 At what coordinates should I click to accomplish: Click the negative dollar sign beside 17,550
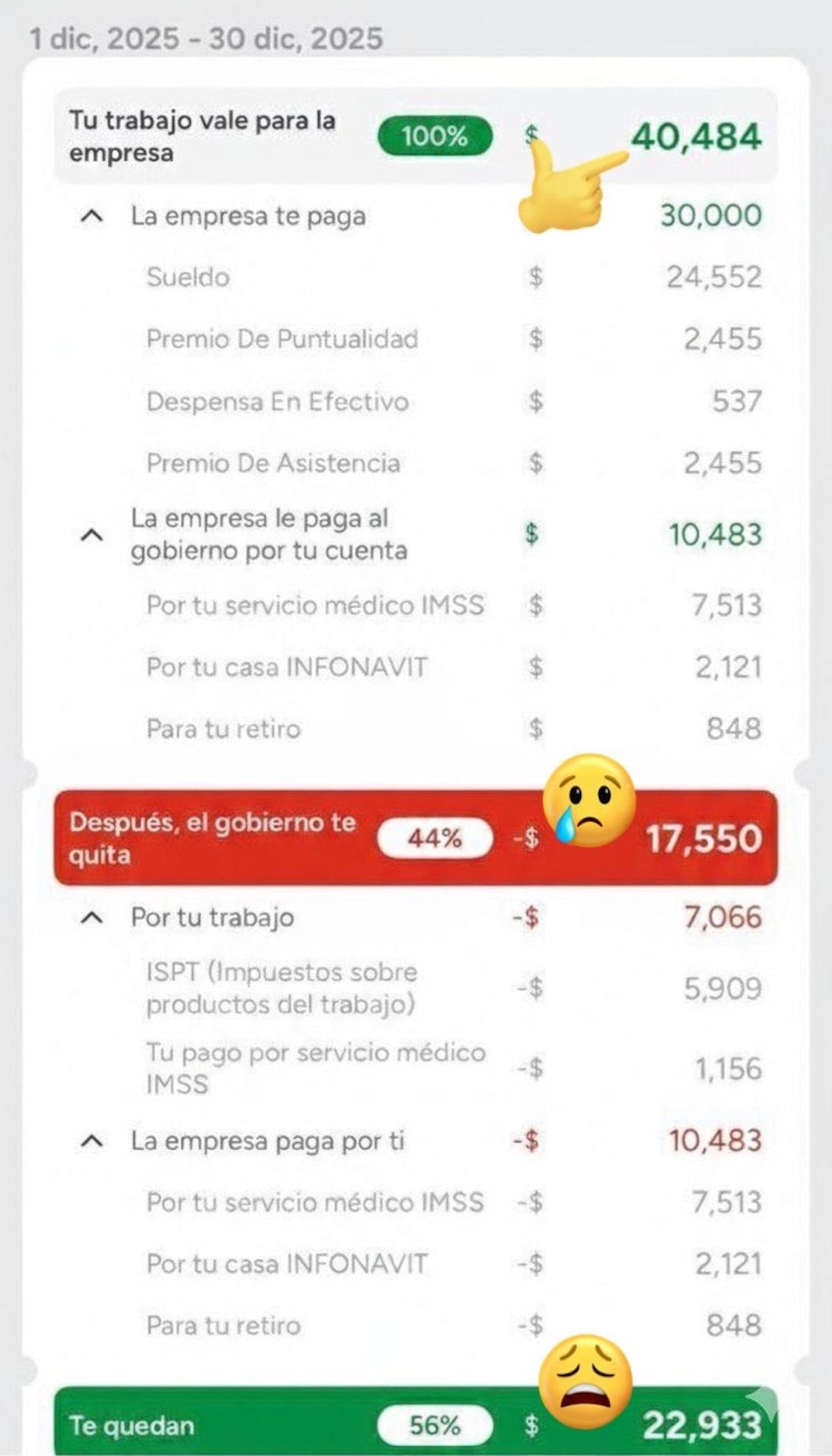[532, 839]
